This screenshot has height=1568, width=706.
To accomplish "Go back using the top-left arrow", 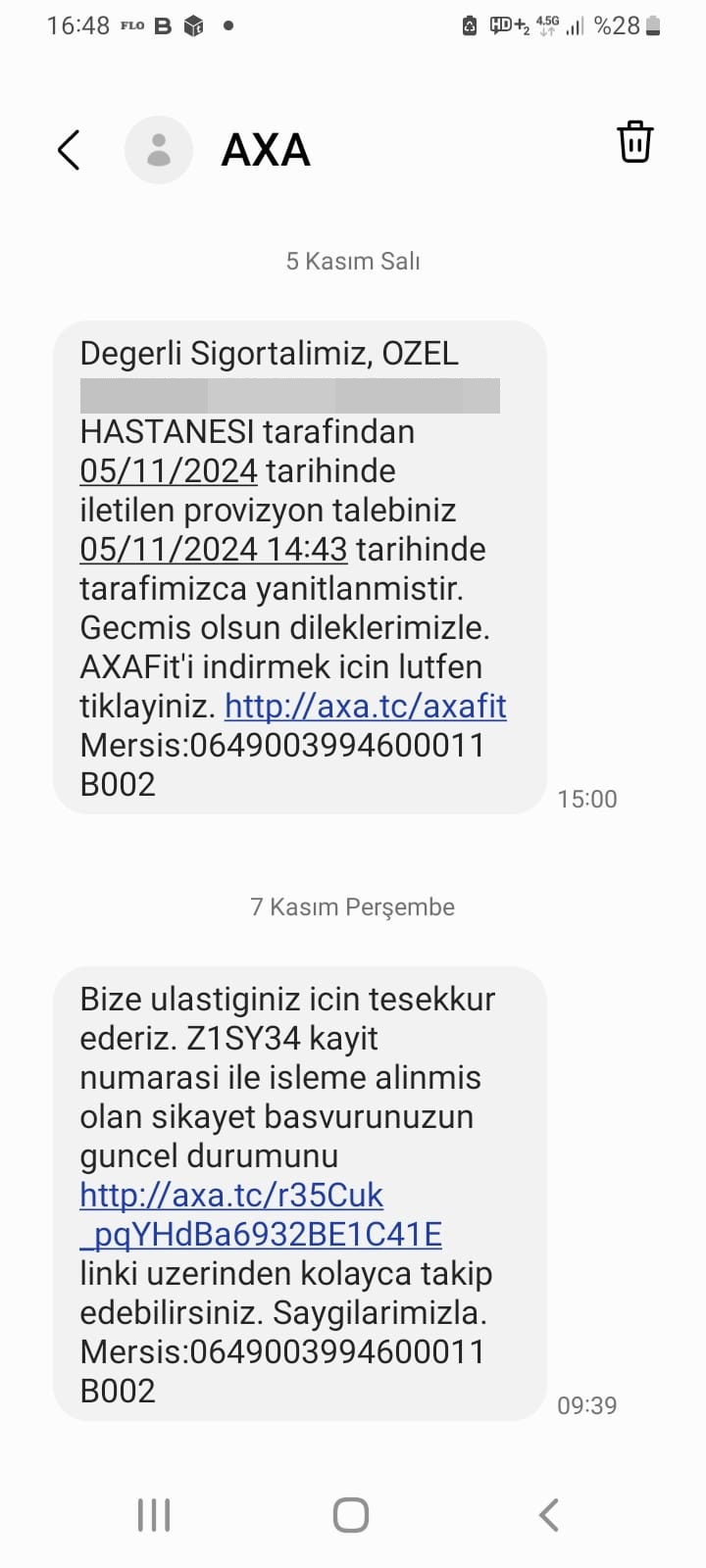I will click(x=68, y=150).
